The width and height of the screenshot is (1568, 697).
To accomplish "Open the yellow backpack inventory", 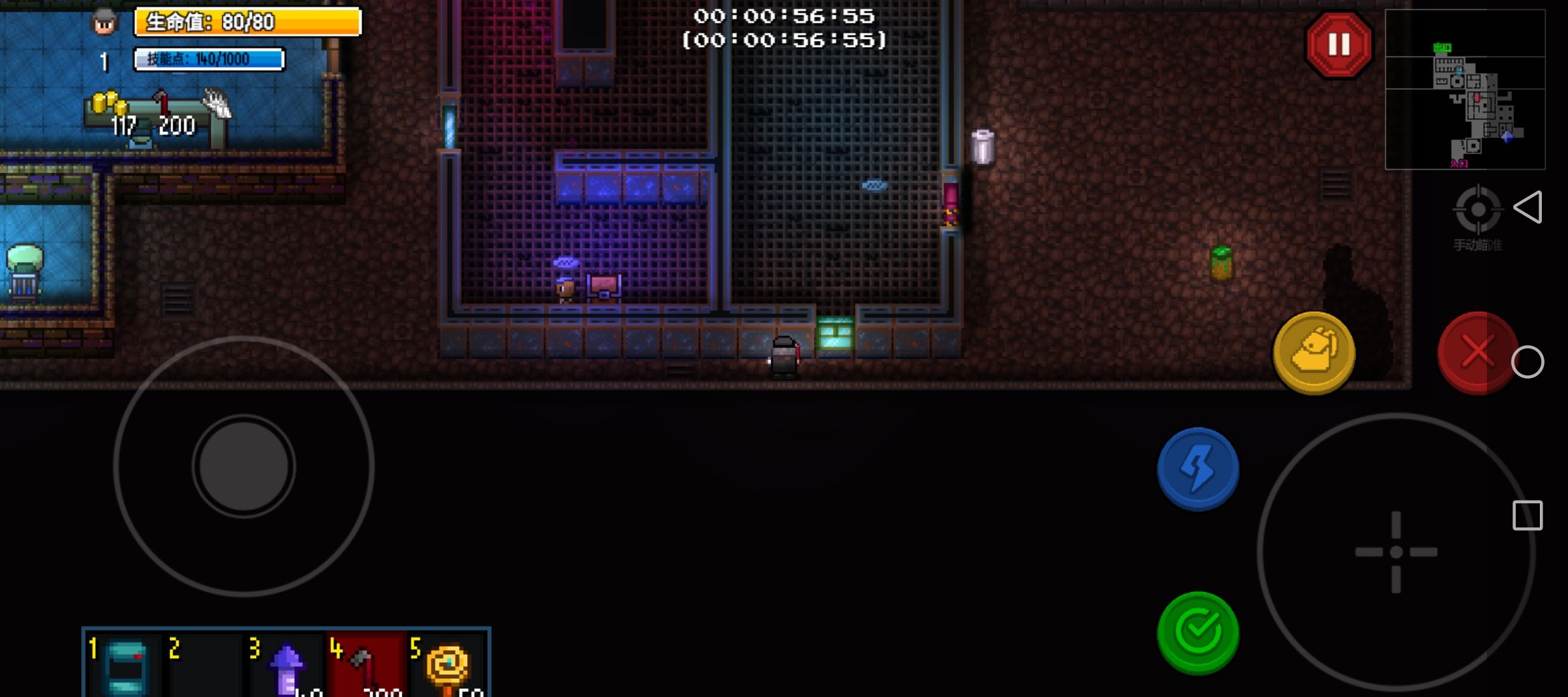I will (x=1314, y=353).
